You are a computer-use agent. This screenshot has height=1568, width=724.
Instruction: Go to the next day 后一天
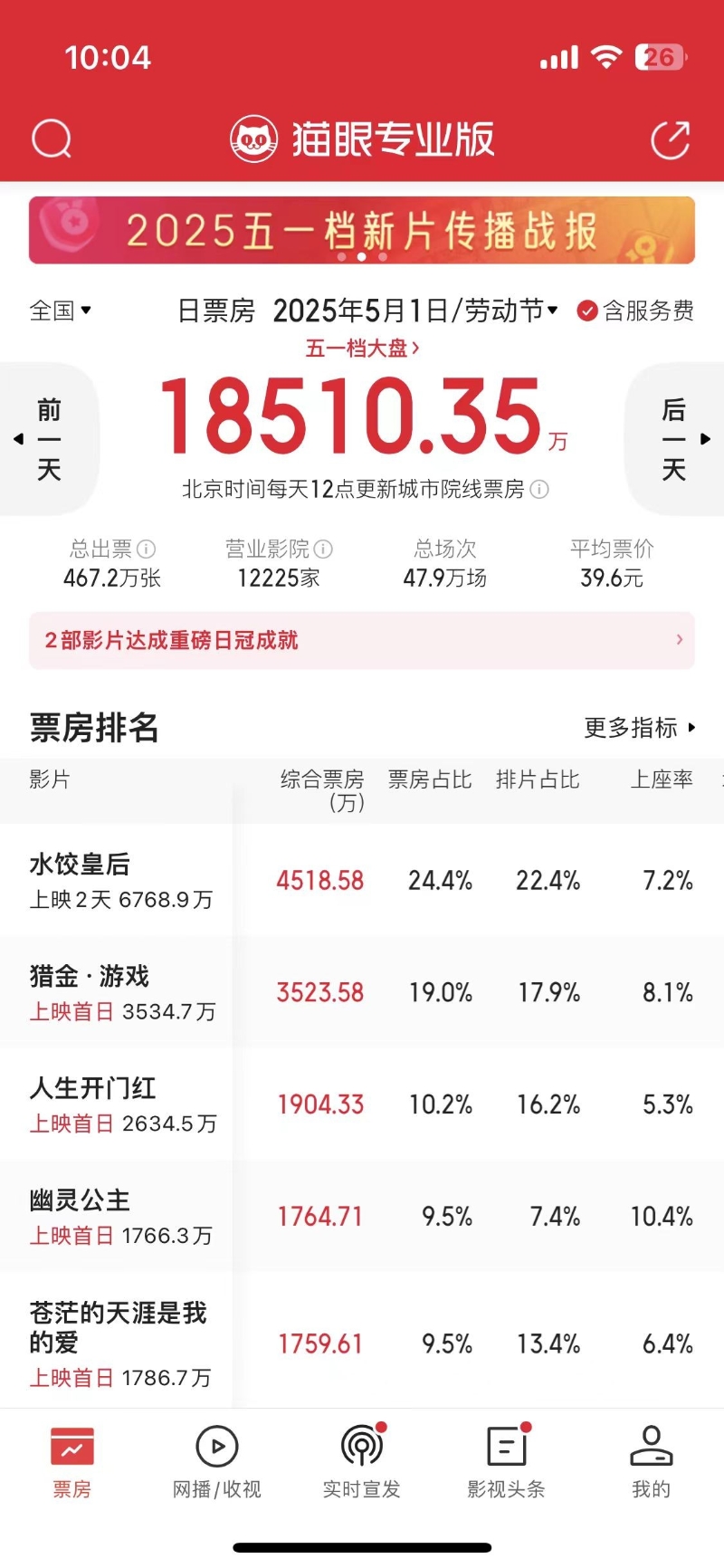point(675,439)
